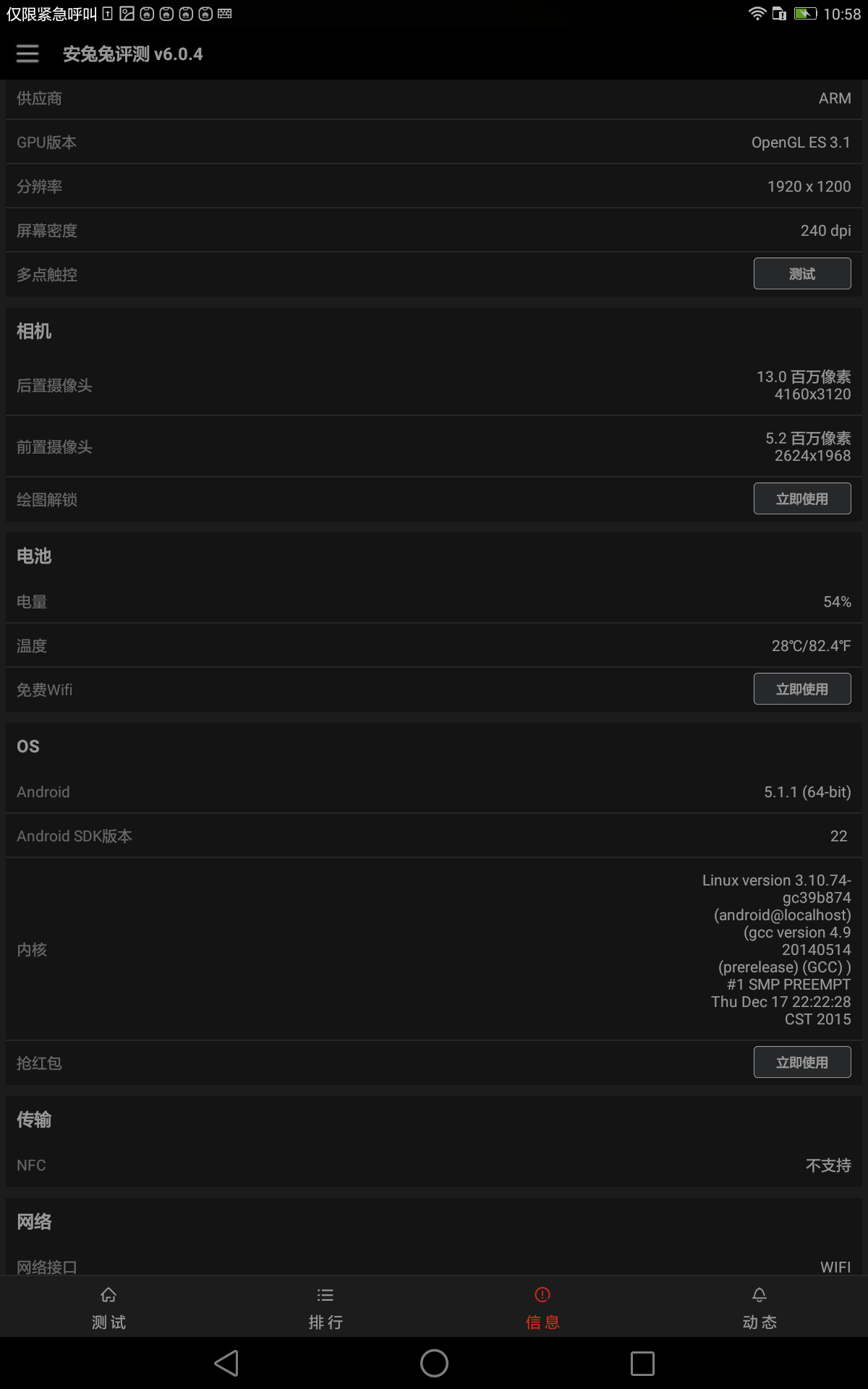Tap 立即使用 next to 免费Wifi
The width and height of the screenshot is (868, 1389).
pos(802,689)
